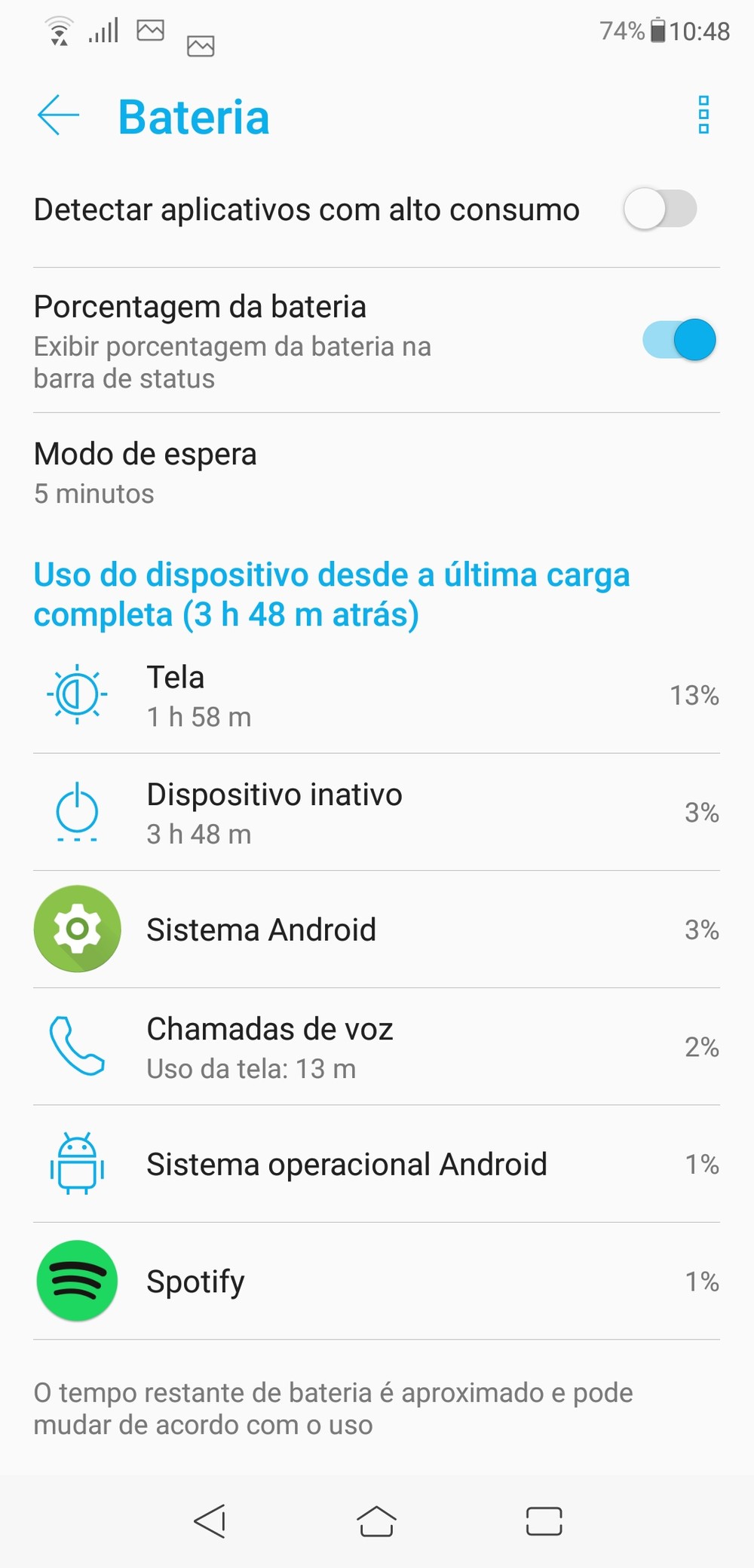Select the Sistema Android entry
This screenshot has height=1568, width=754.
[376, 929]
